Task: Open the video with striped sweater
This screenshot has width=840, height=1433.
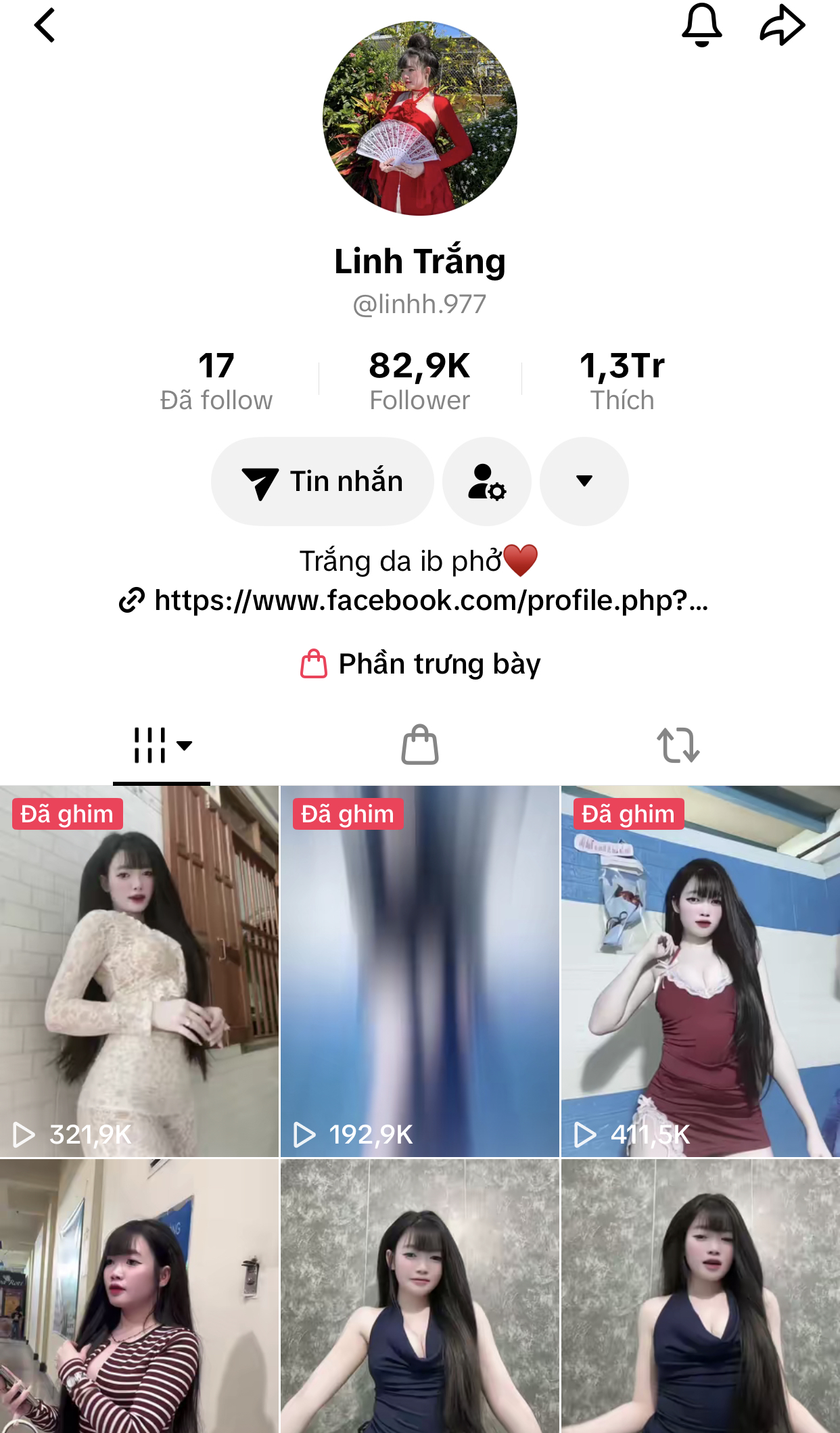Action: click(x=139, y=1296)
